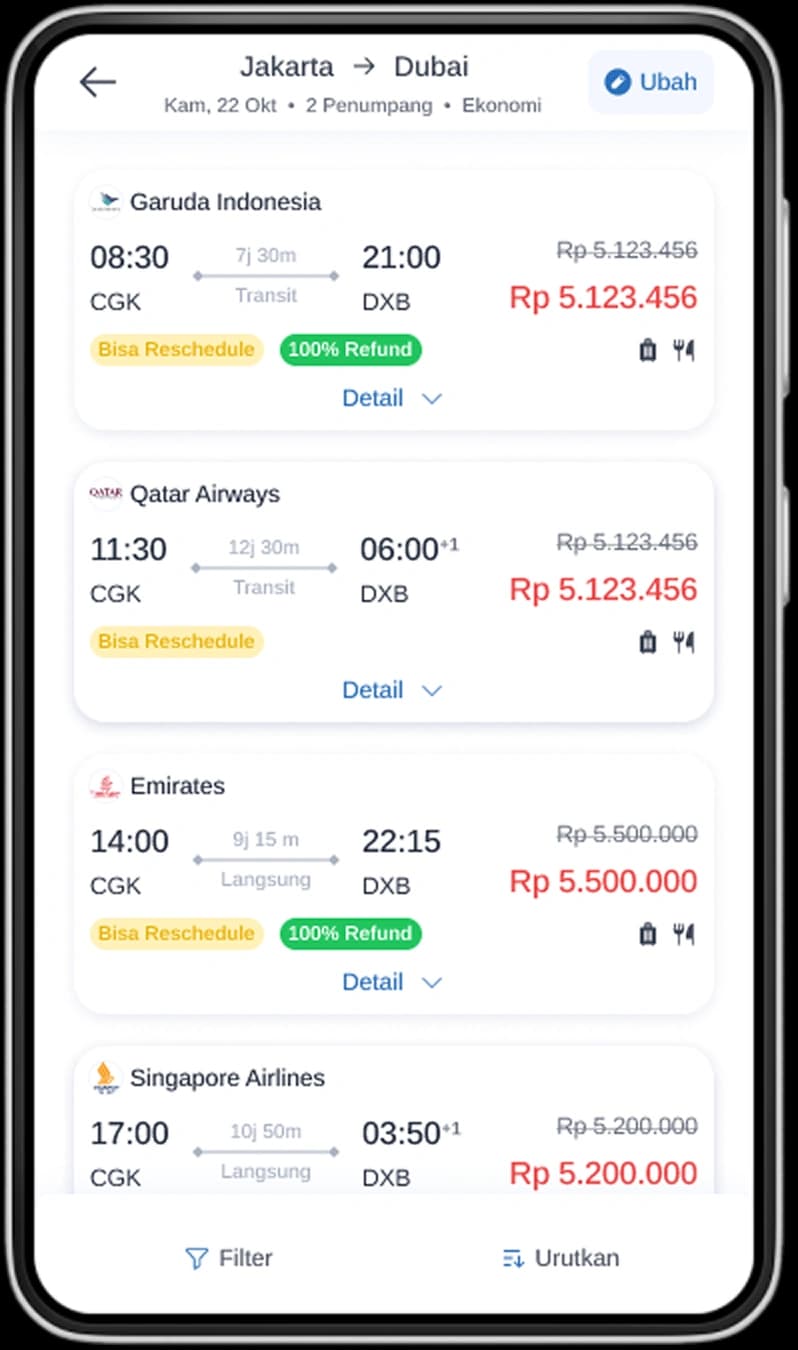Select the Singapore Airlines price Rp 5.200.000
Screen dimensions: 798x1350
[601, 1172]
